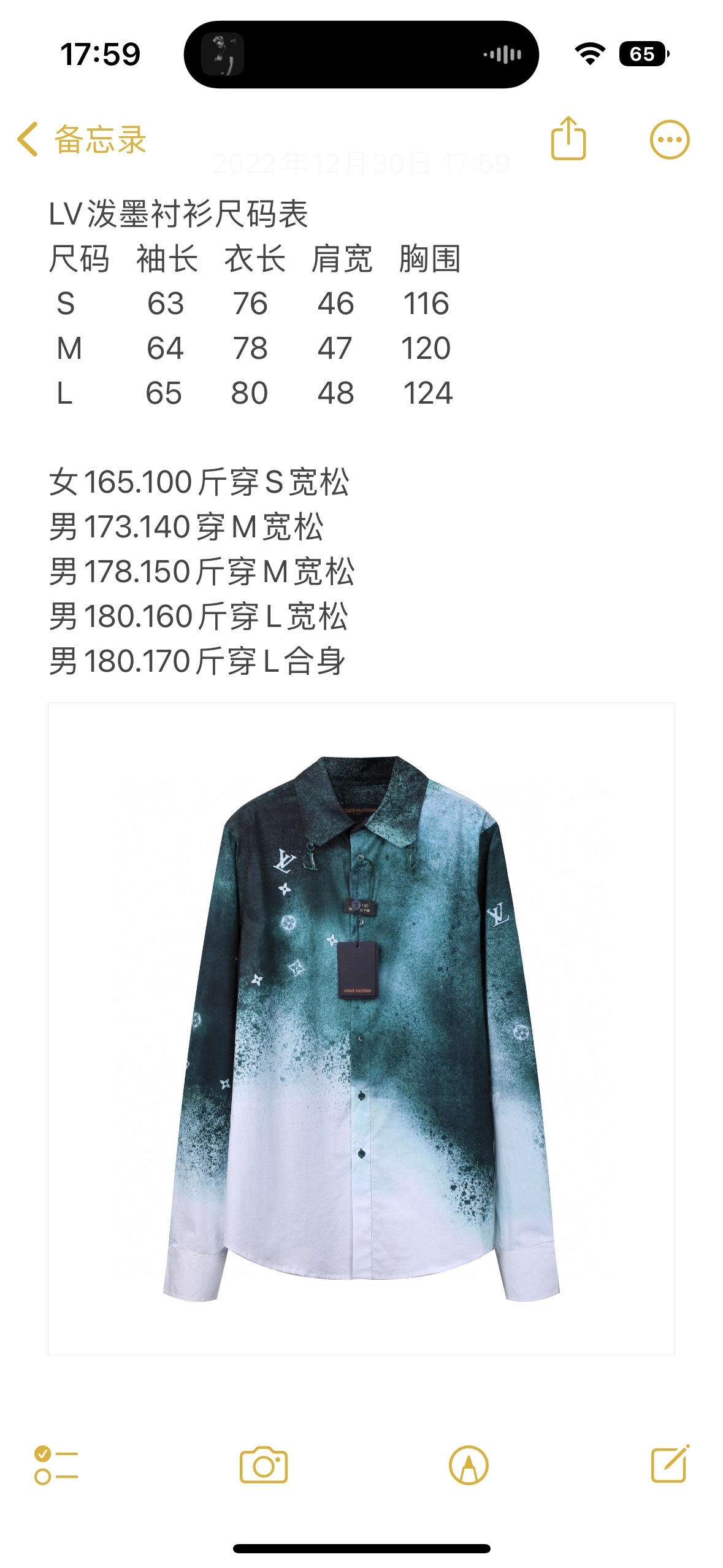The image size is (723, 1568).
Task: Add a checklist to the note
Action: click(56, 1465)
